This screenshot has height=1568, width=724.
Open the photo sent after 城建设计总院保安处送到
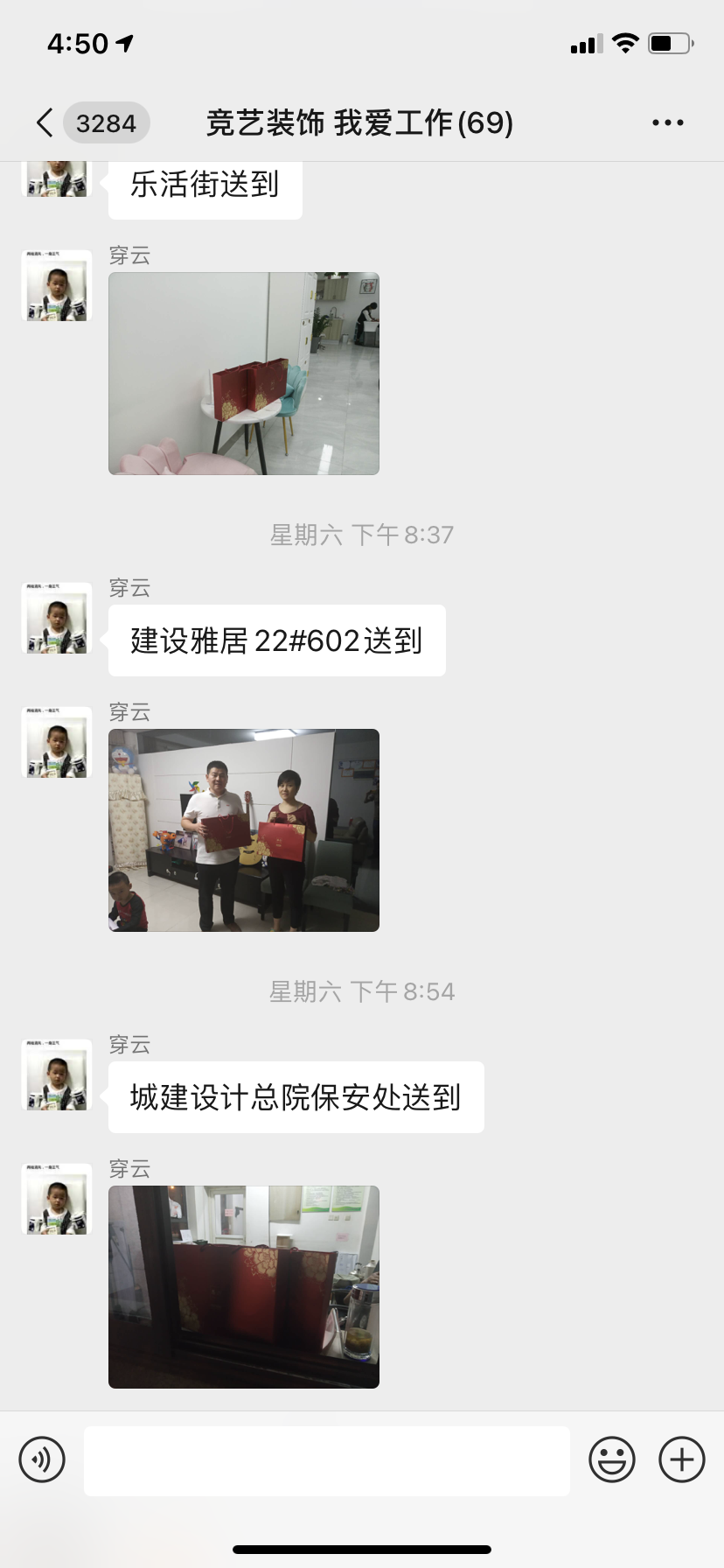[x=244, y=1287]
